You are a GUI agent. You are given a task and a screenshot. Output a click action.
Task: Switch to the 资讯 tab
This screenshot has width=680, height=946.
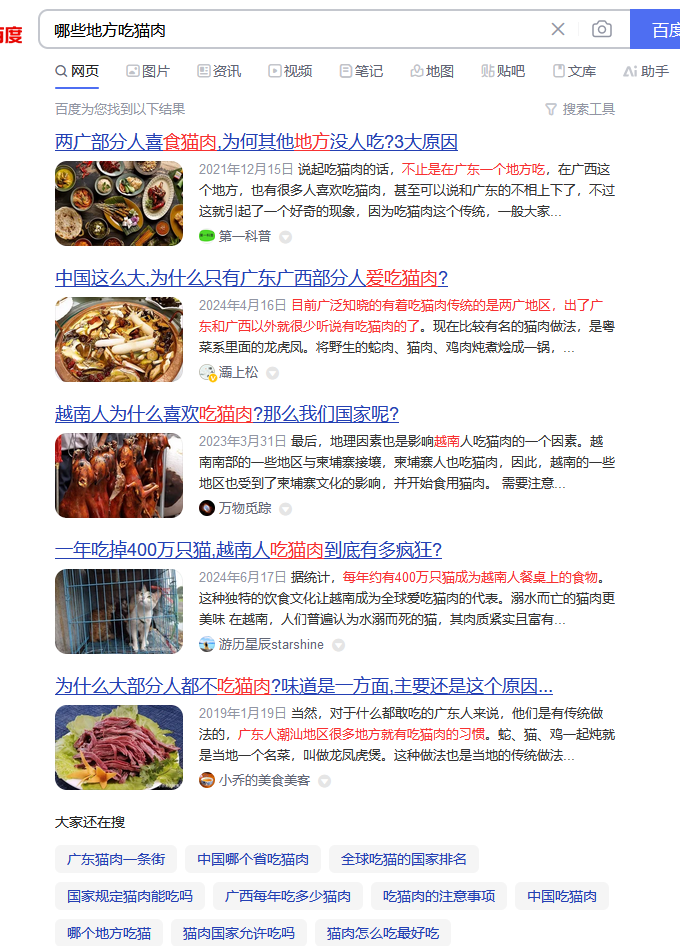pos(220,71)
